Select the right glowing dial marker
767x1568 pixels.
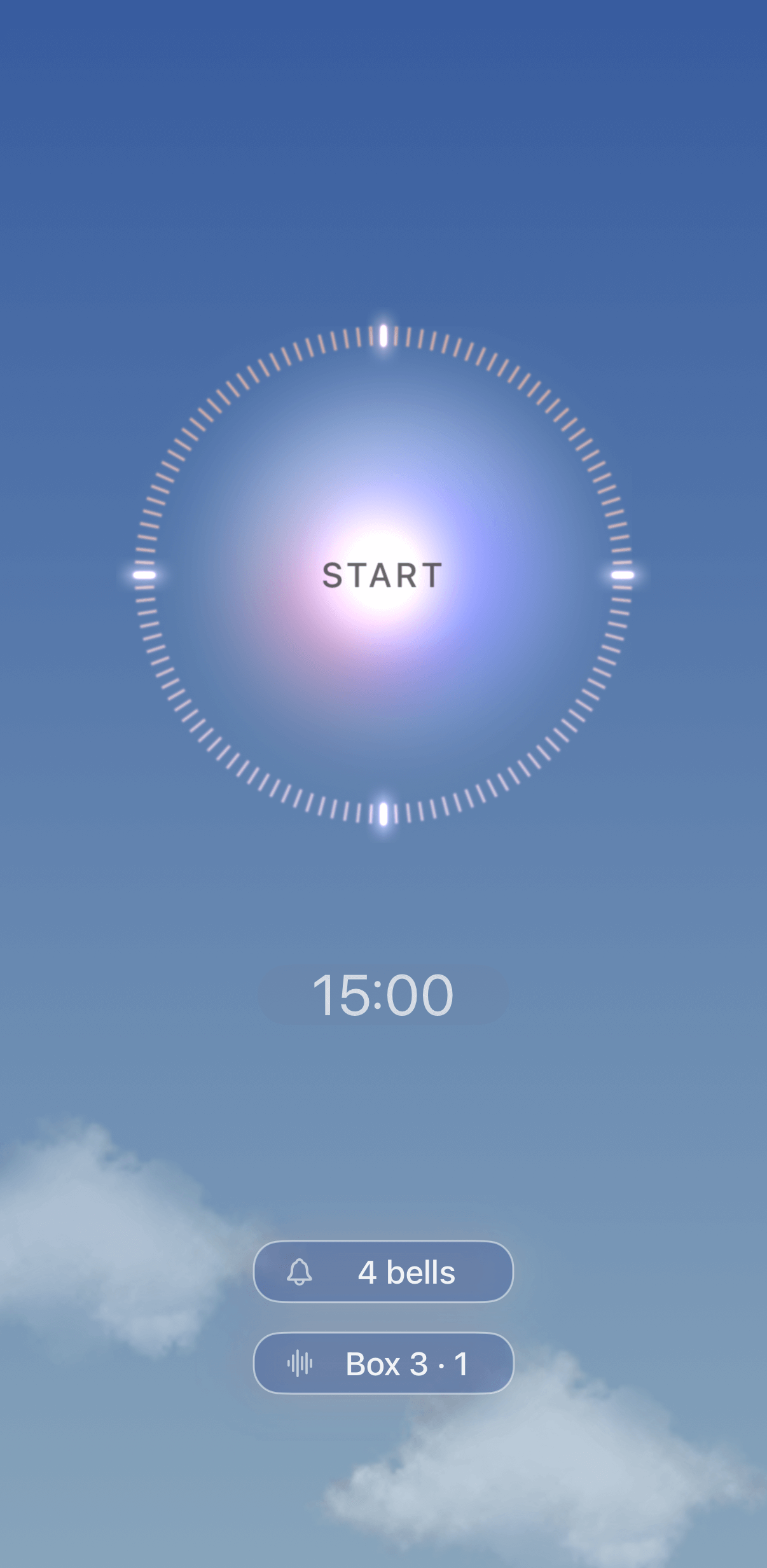[x=621, y=574]
